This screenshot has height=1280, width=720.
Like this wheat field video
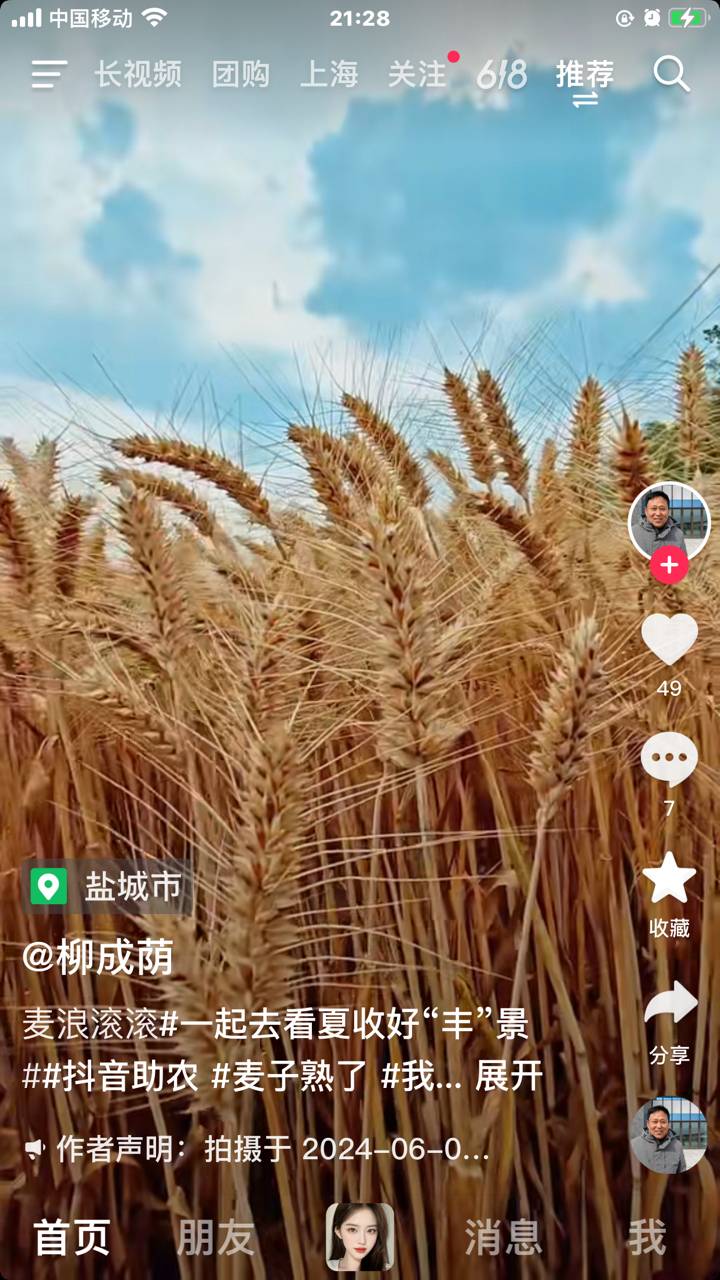coord(669,639)
